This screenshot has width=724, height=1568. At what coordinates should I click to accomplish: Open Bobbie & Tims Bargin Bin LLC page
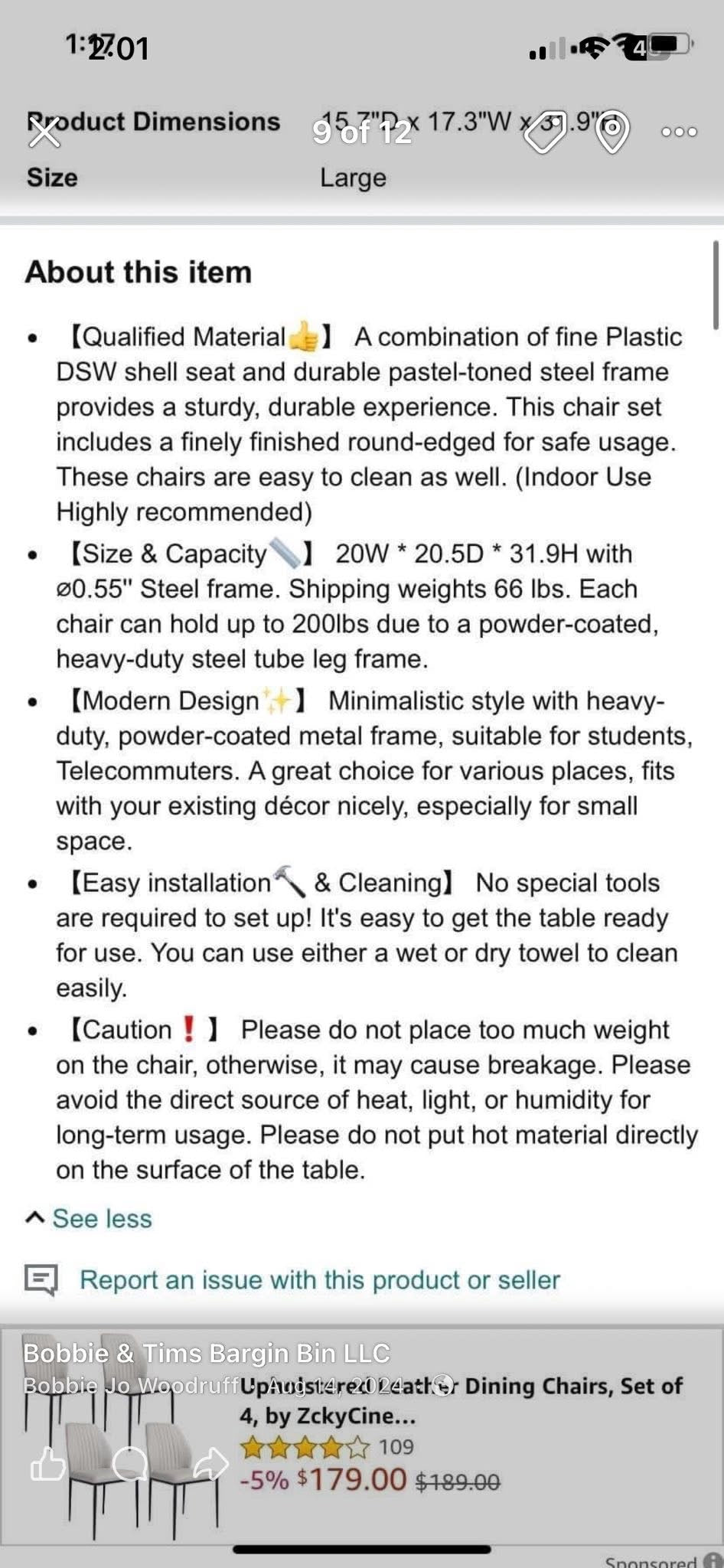click(x=207, y=1353)
